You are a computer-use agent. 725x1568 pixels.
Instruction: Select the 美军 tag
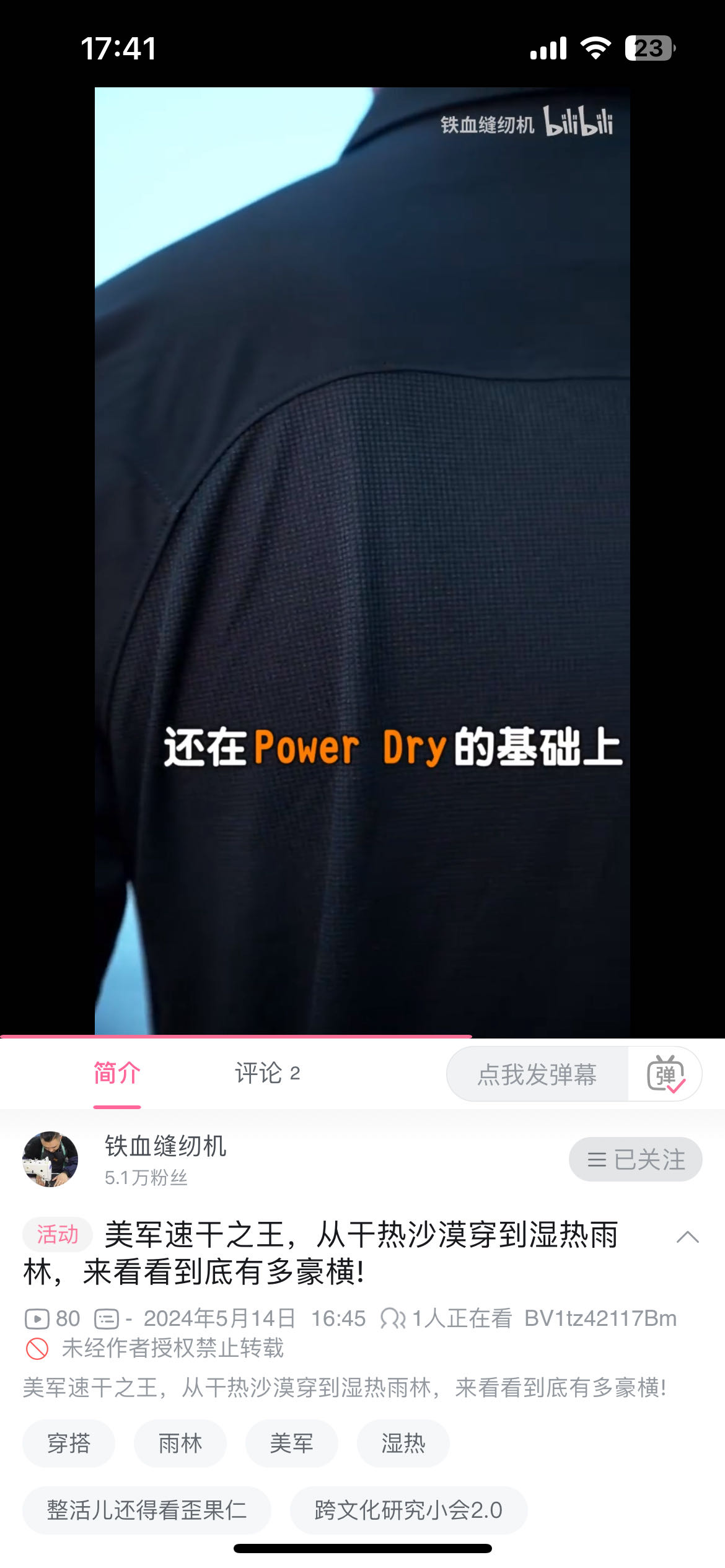coord(292,1444)
